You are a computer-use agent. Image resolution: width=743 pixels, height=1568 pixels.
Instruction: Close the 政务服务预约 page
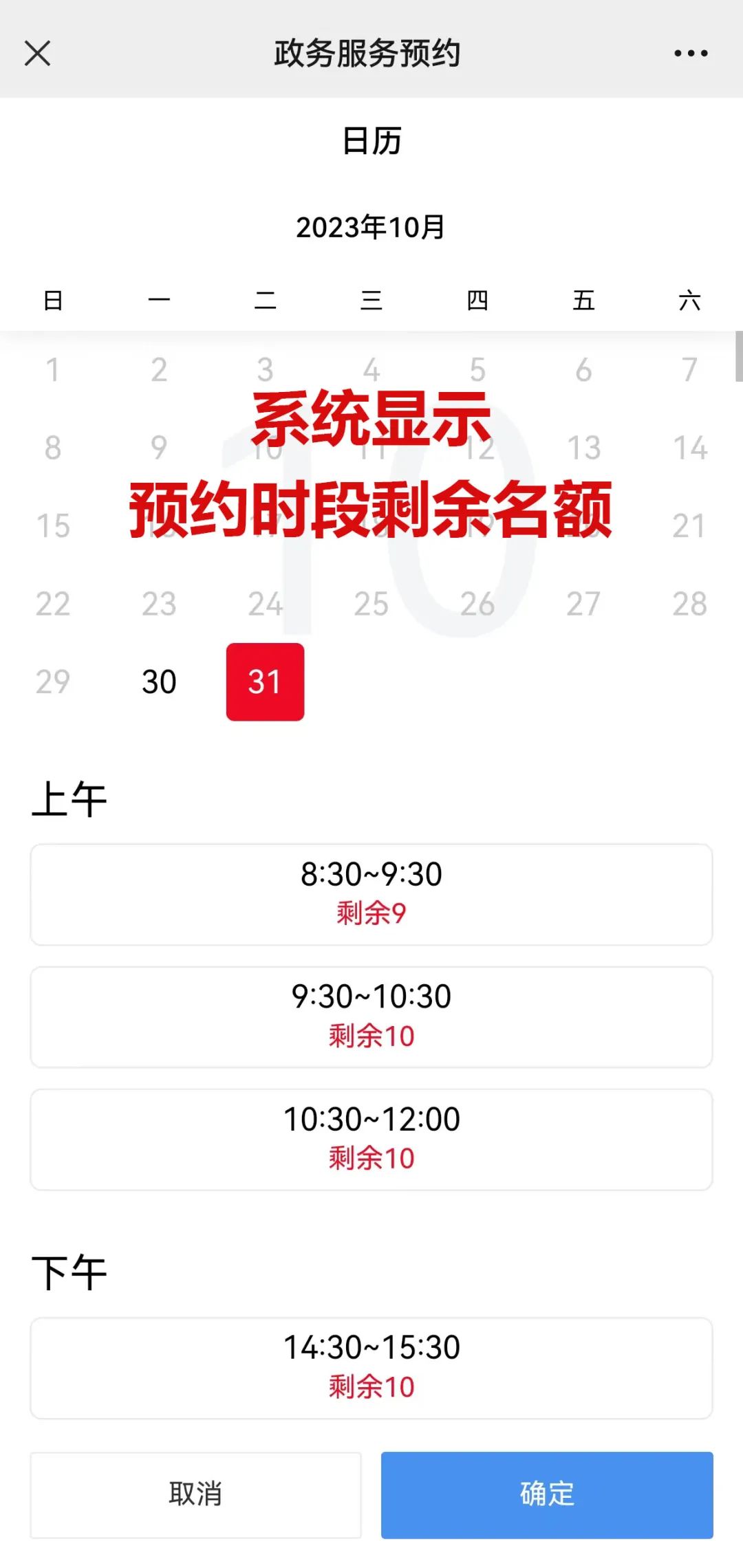click(x=37, y=53)
